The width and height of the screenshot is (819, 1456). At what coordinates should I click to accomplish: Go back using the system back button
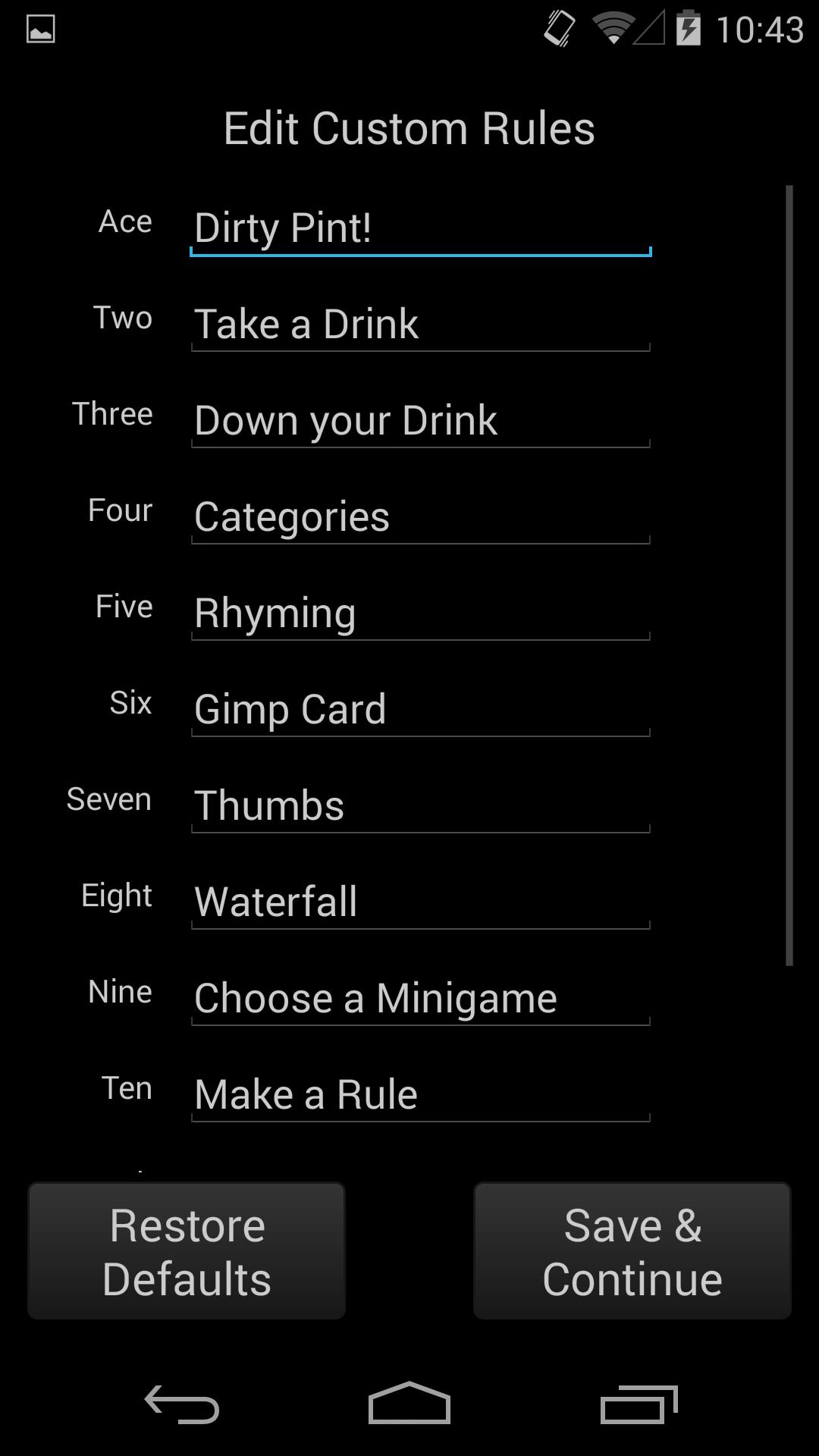[x=182, y=1404]
